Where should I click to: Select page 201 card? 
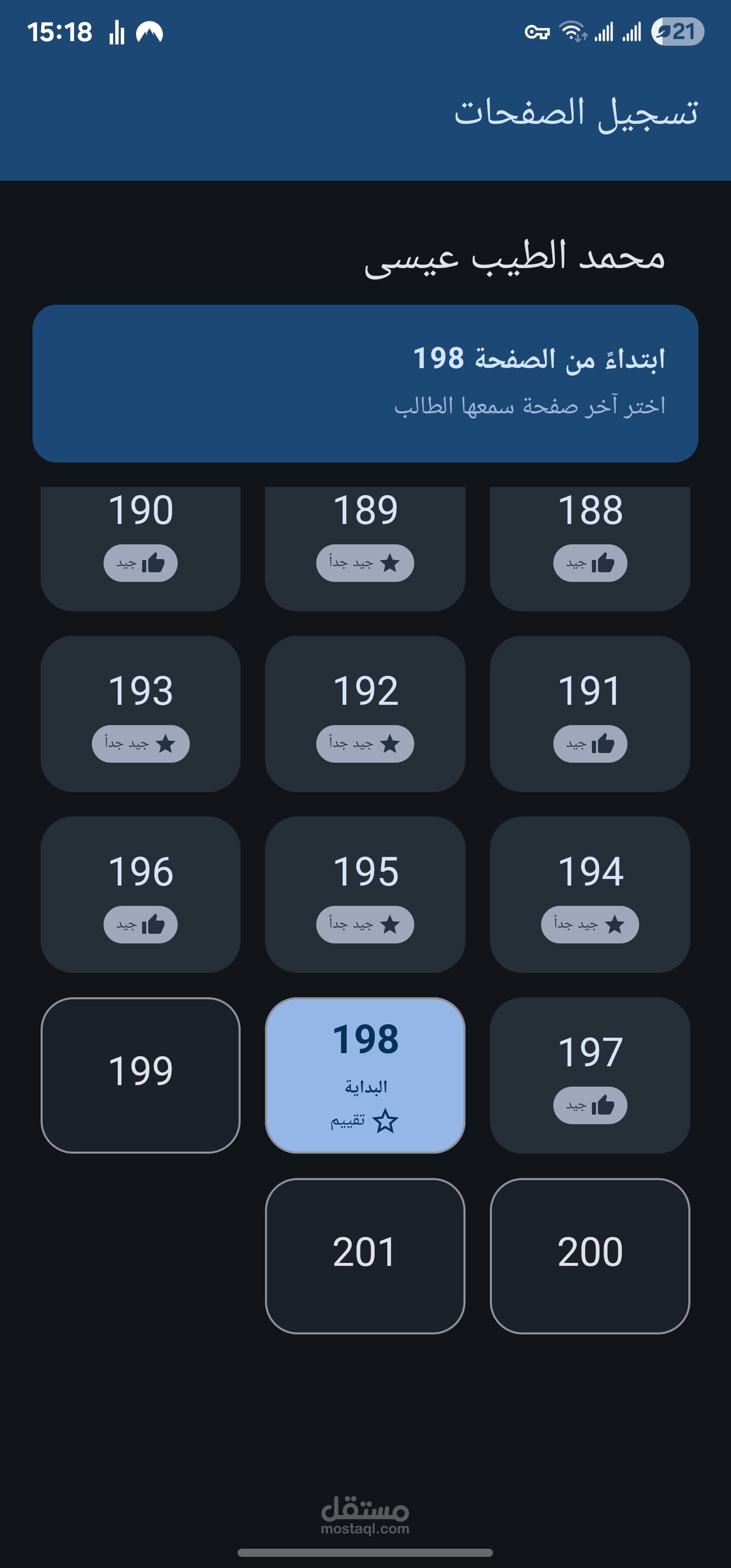click(364, 1255)
